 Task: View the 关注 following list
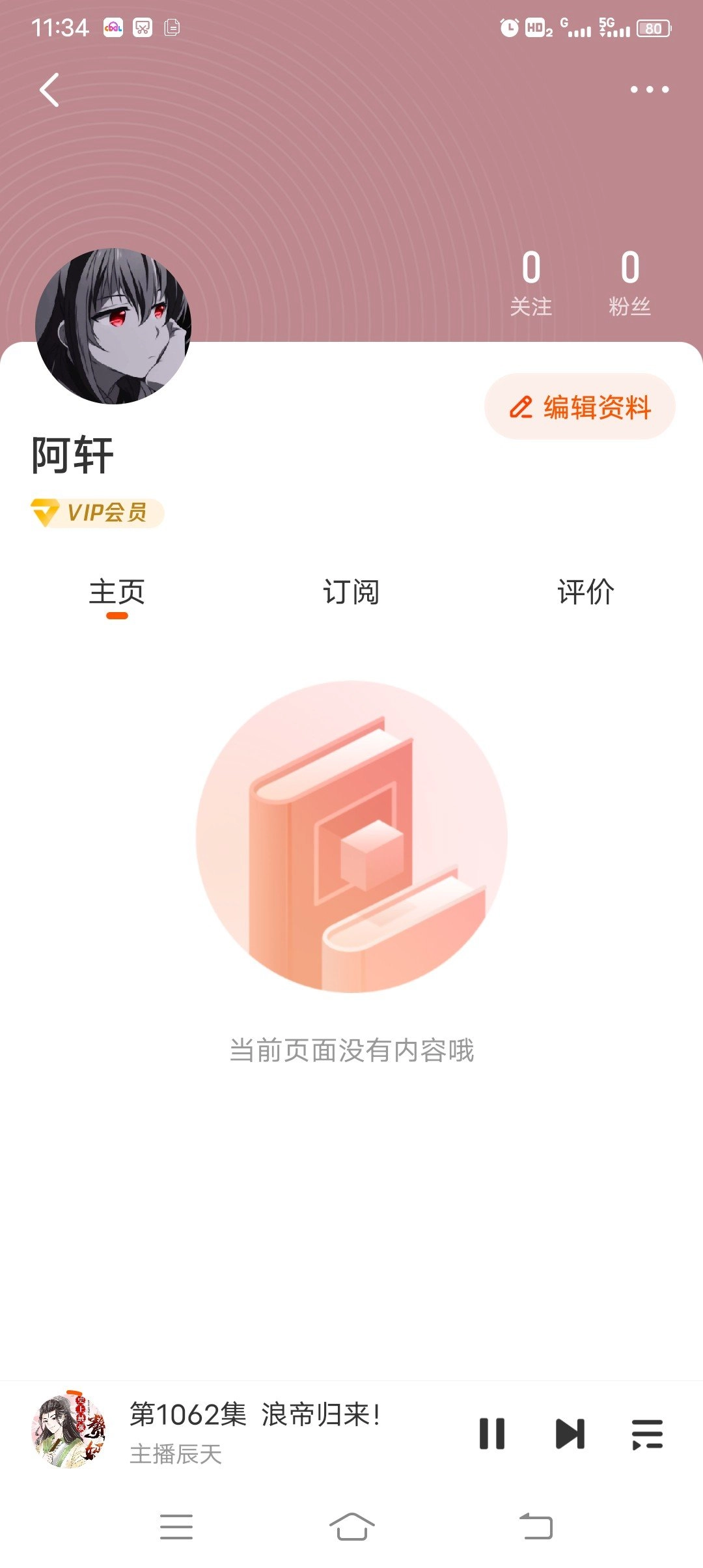tap(531, 283)
